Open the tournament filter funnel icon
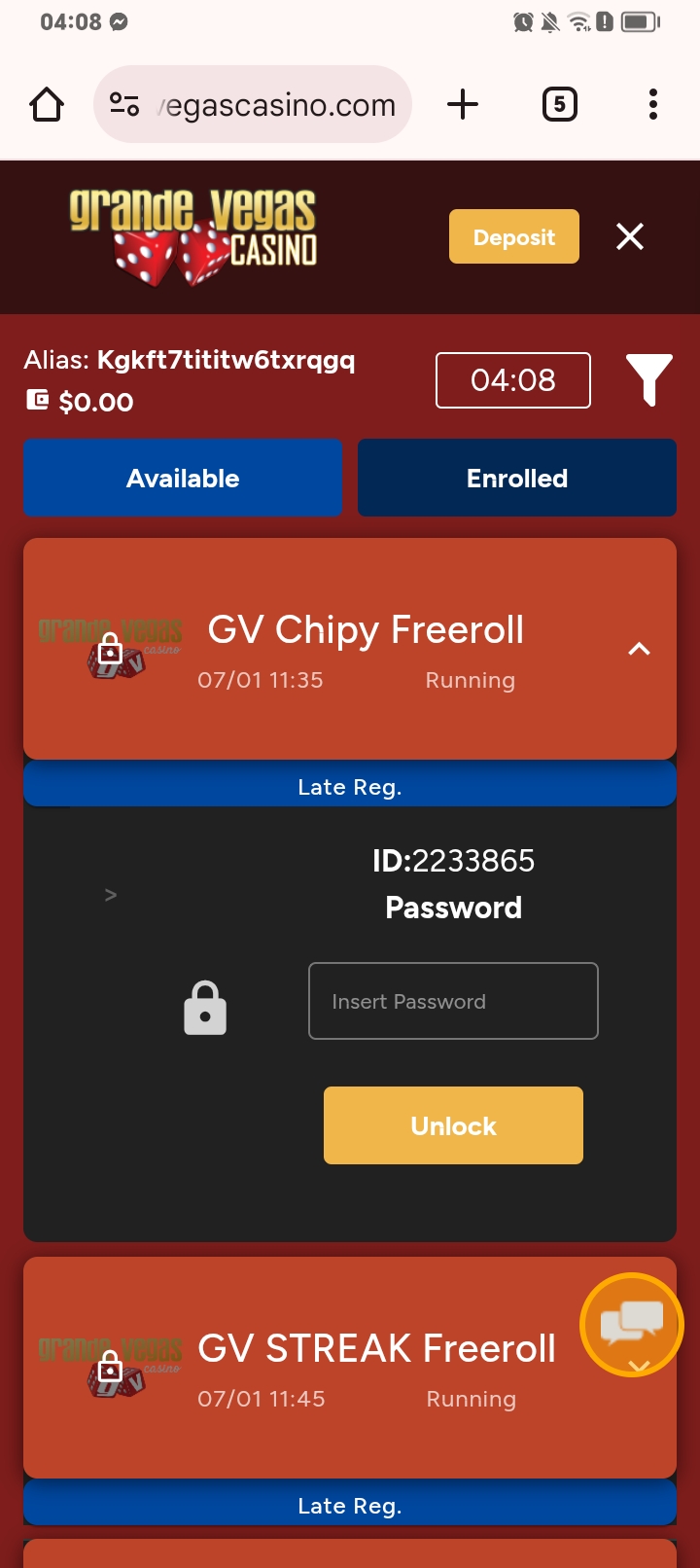 click(x=649, y=379)
